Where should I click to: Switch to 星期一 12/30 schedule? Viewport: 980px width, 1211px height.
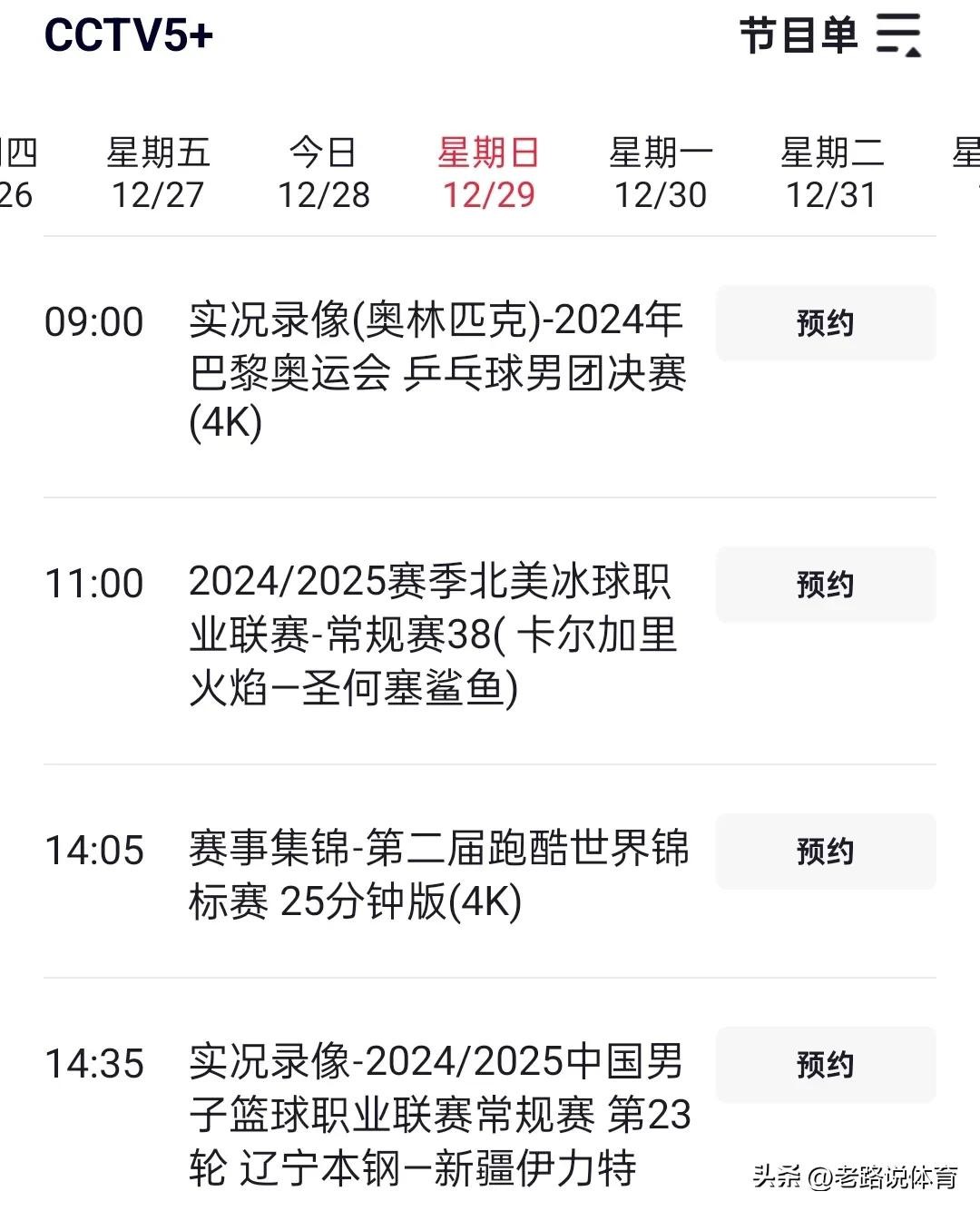[x=661, y=173]
